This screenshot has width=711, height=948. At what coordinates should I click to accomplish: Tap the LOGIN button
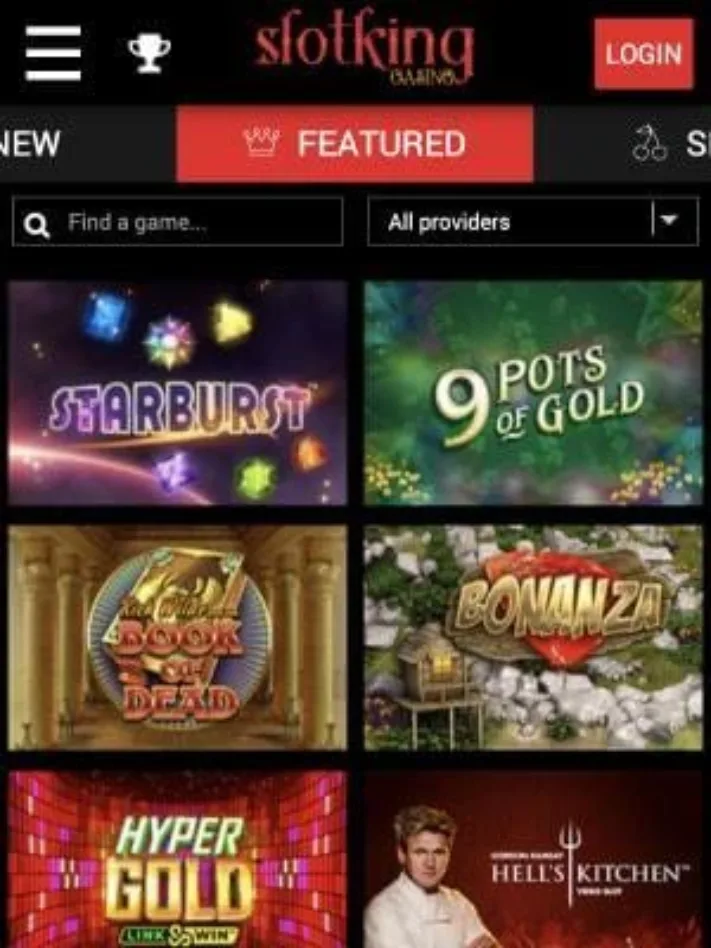(x=643, y=53)
